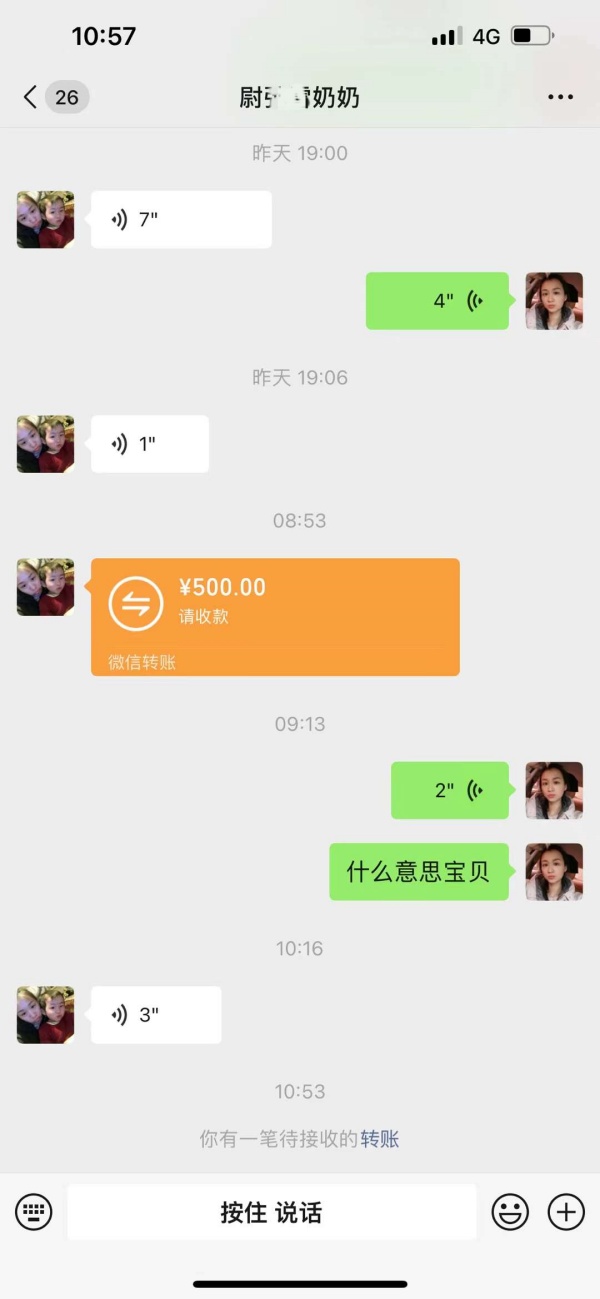This screenshot has height=1299, width=600.
Task: Tap the 转账 link for pending transfer
Action: click(x=380, y=1138)
